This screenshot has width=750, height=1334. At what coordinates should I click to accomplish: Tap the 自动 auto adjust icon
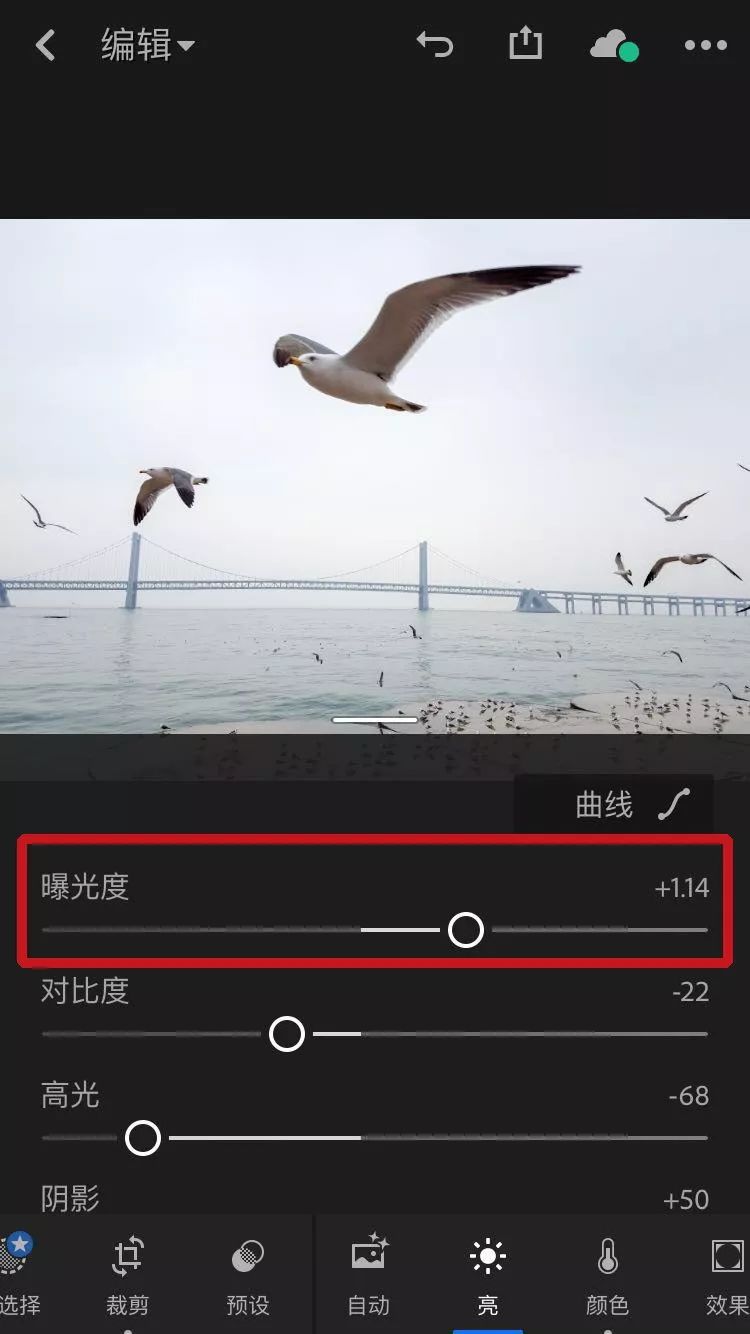(367, 1270)
